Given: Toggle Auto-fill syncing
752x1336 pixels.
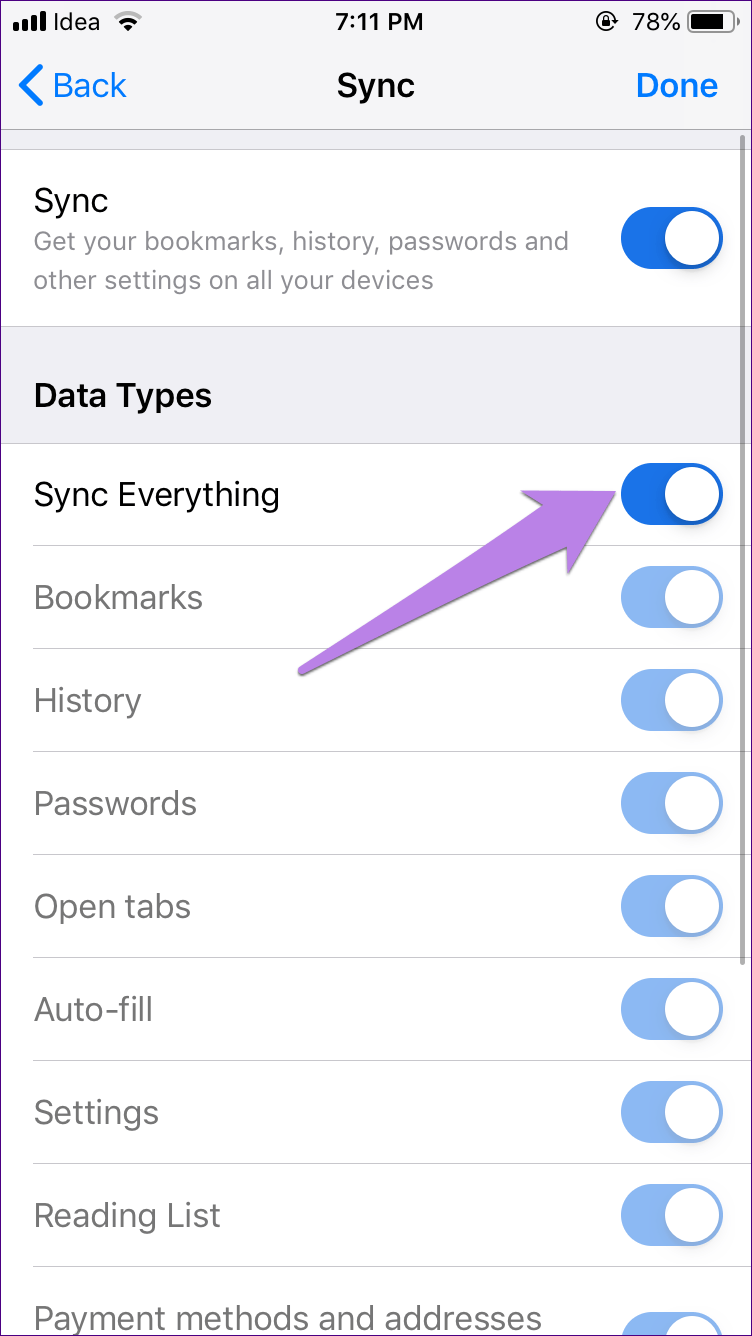Looking at the screenshot, I should (x=671, y=1009).
